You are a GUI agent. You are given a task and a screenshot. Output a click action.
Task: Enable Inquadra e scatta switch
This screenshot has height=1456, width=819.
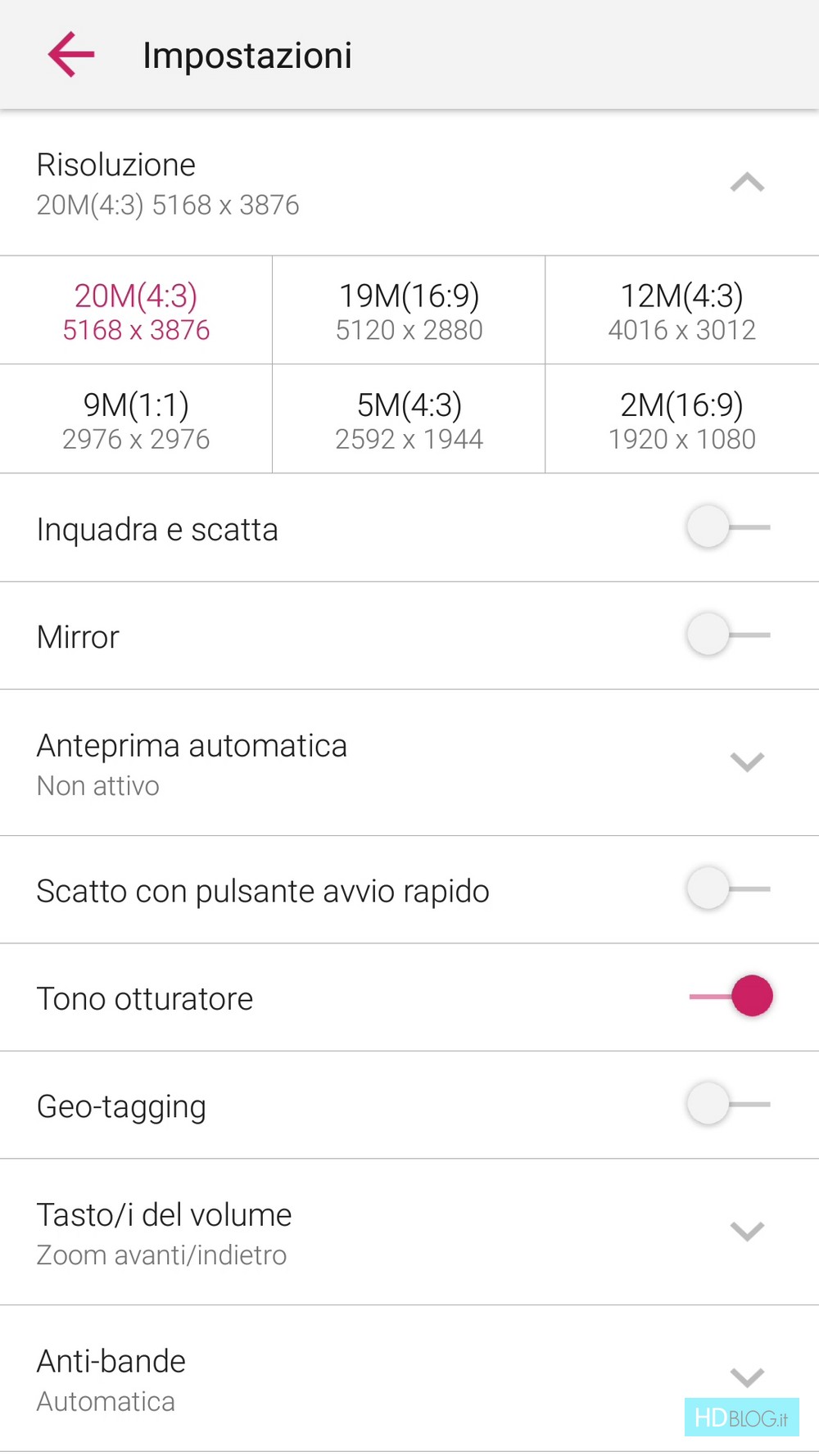[x=728, y=527]
